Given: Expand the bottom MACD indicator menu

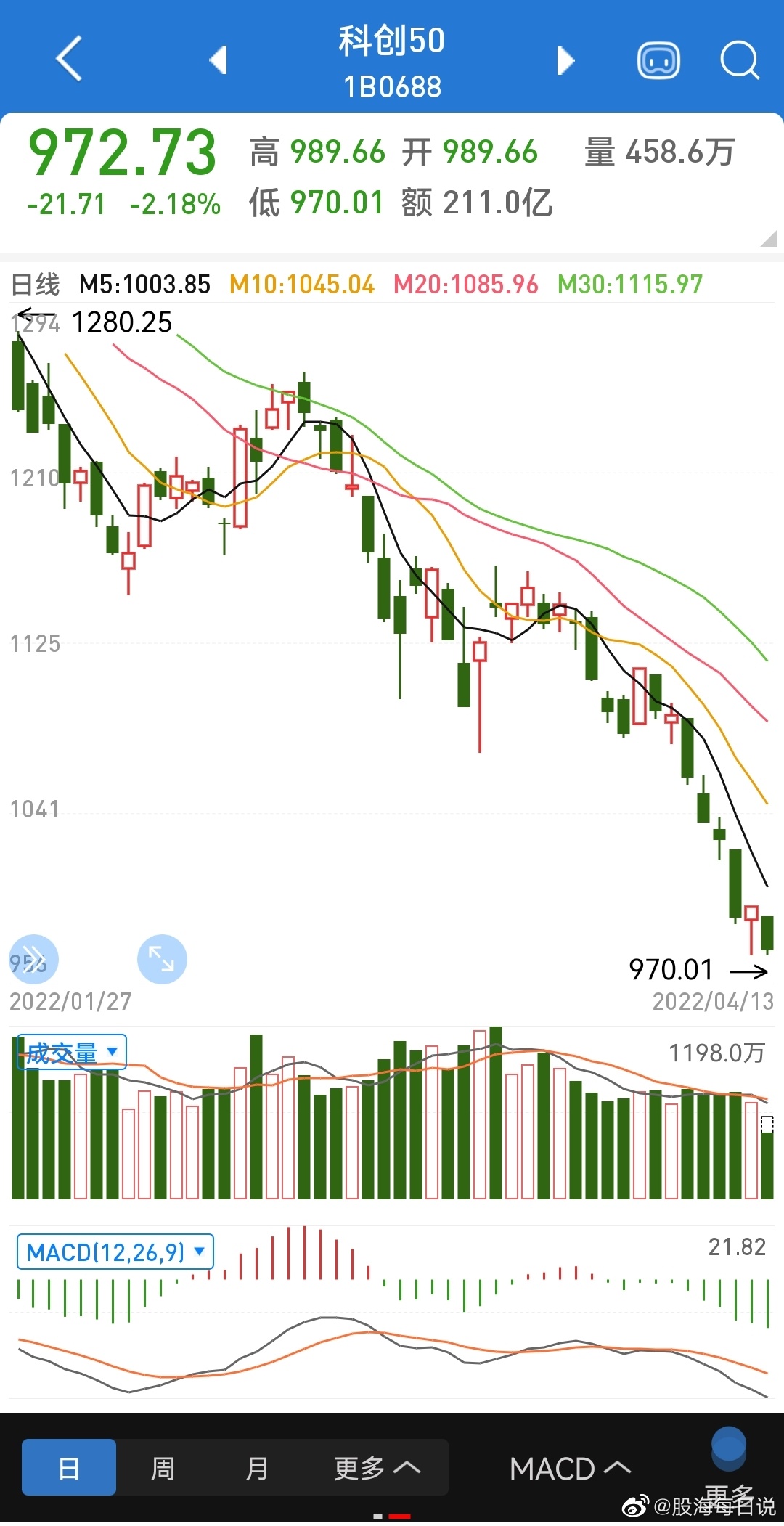Looking at the screenshot, I should pyautogui.click(x=570, y=1469).
